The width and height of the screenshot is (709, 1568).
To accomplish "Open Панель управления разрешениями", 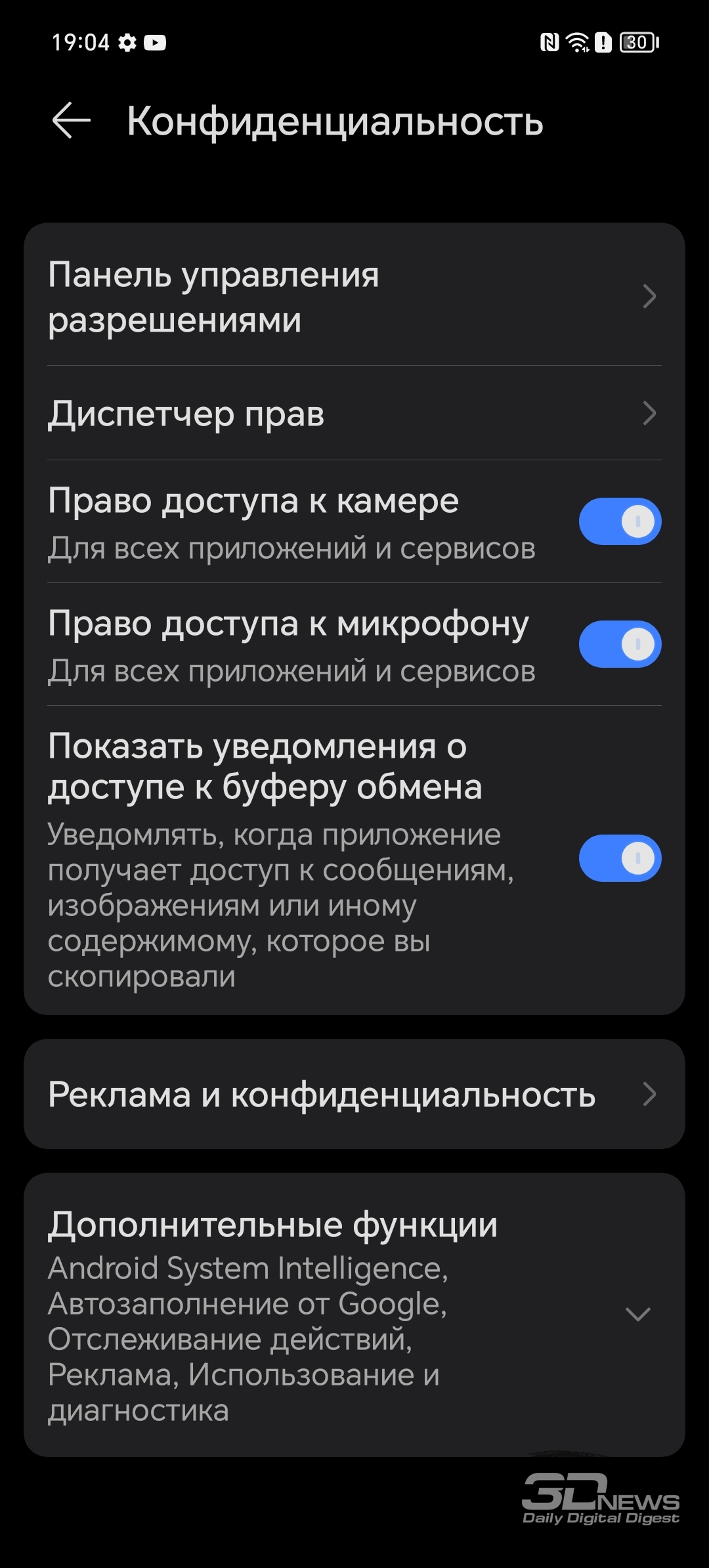I will (354, 296).
